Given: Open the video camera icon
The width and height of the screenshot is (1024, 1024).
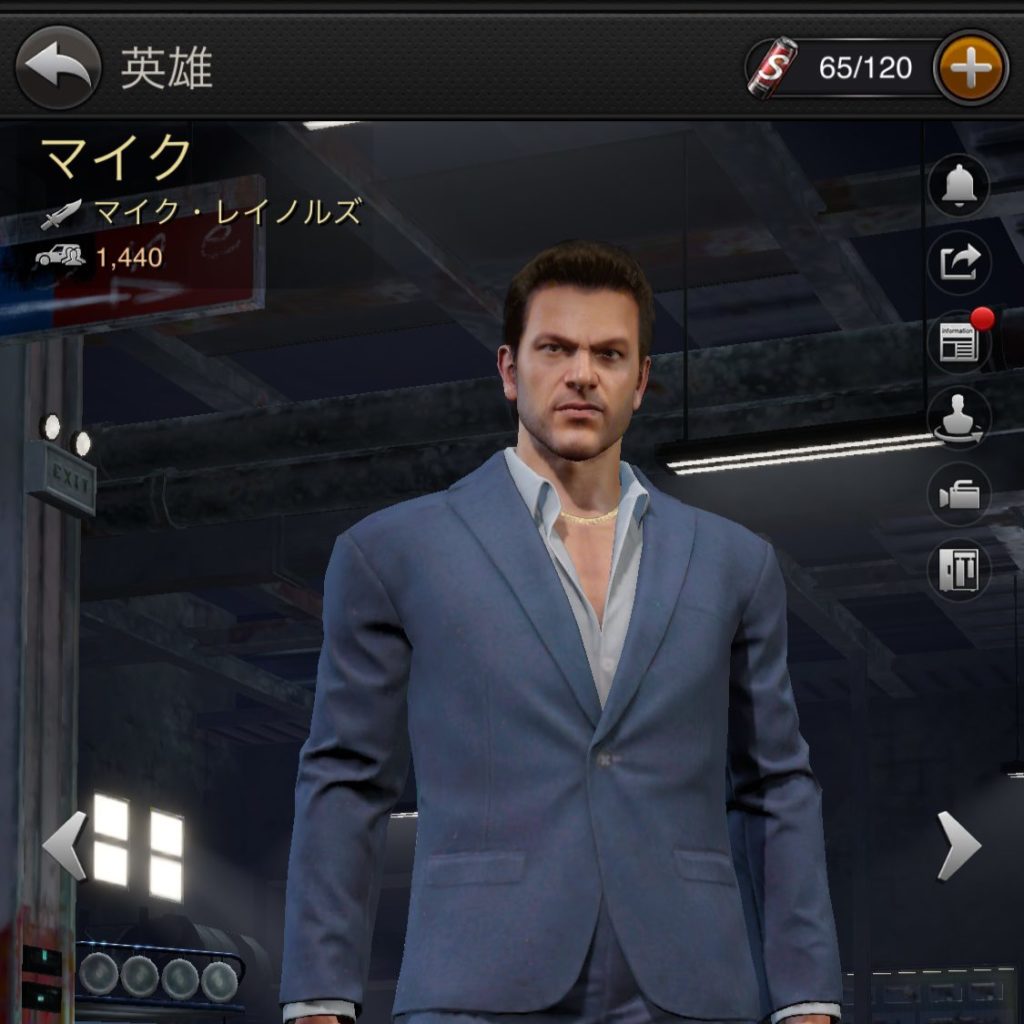Looking at the screenshot, I should pyautogui.click(x=959, y=495).
